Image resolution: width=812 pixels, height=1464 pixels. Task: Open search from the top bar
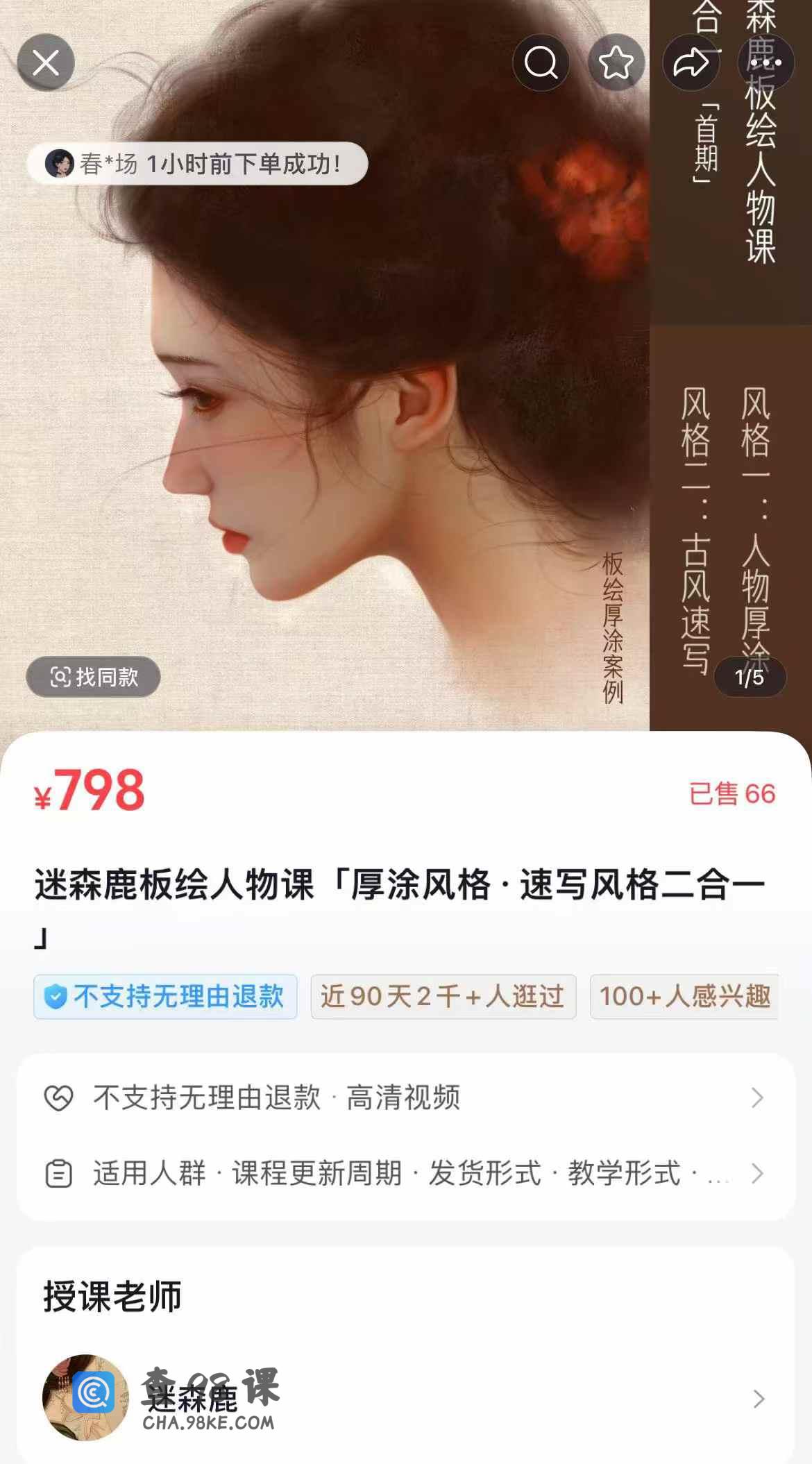541,63
